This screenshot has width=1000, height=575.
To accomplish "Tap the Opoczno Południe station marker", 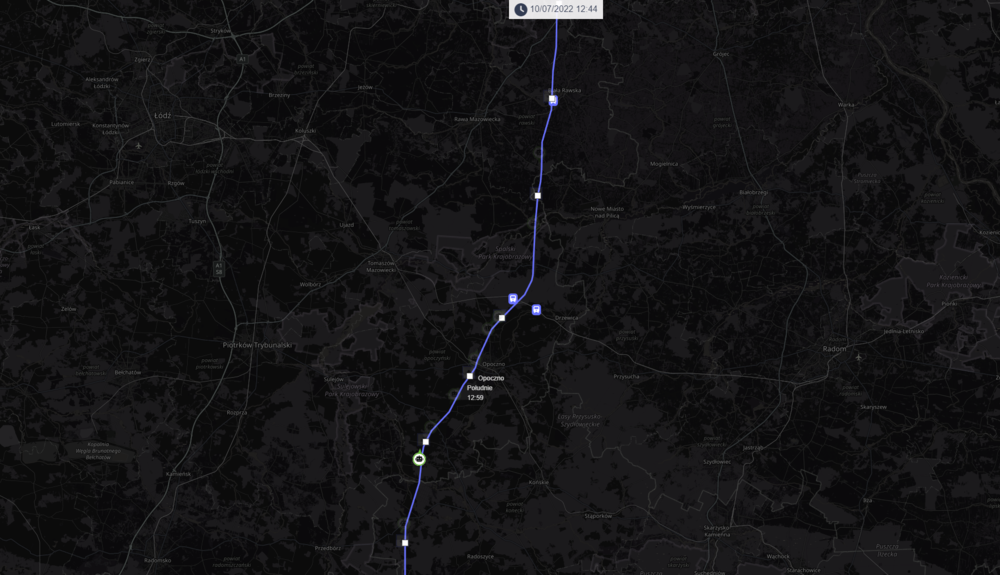I will [x=469, y=376].
